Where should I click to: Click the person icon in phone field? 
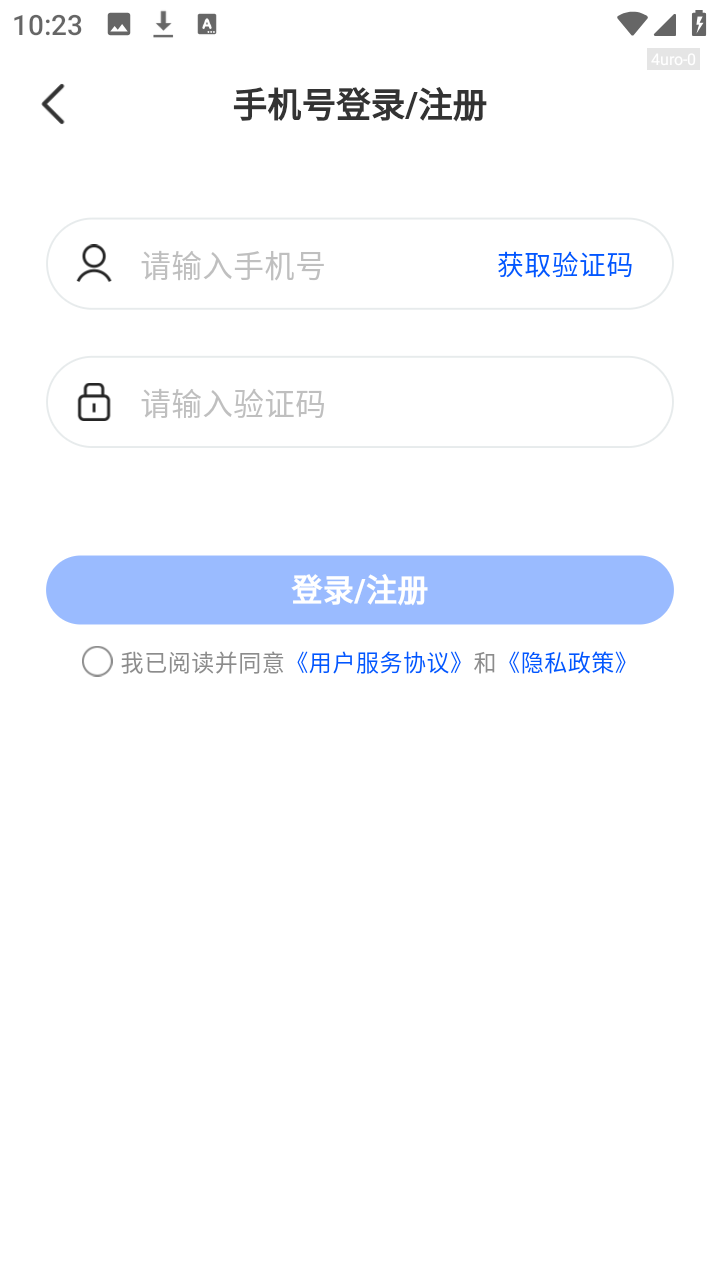(94, 263)
